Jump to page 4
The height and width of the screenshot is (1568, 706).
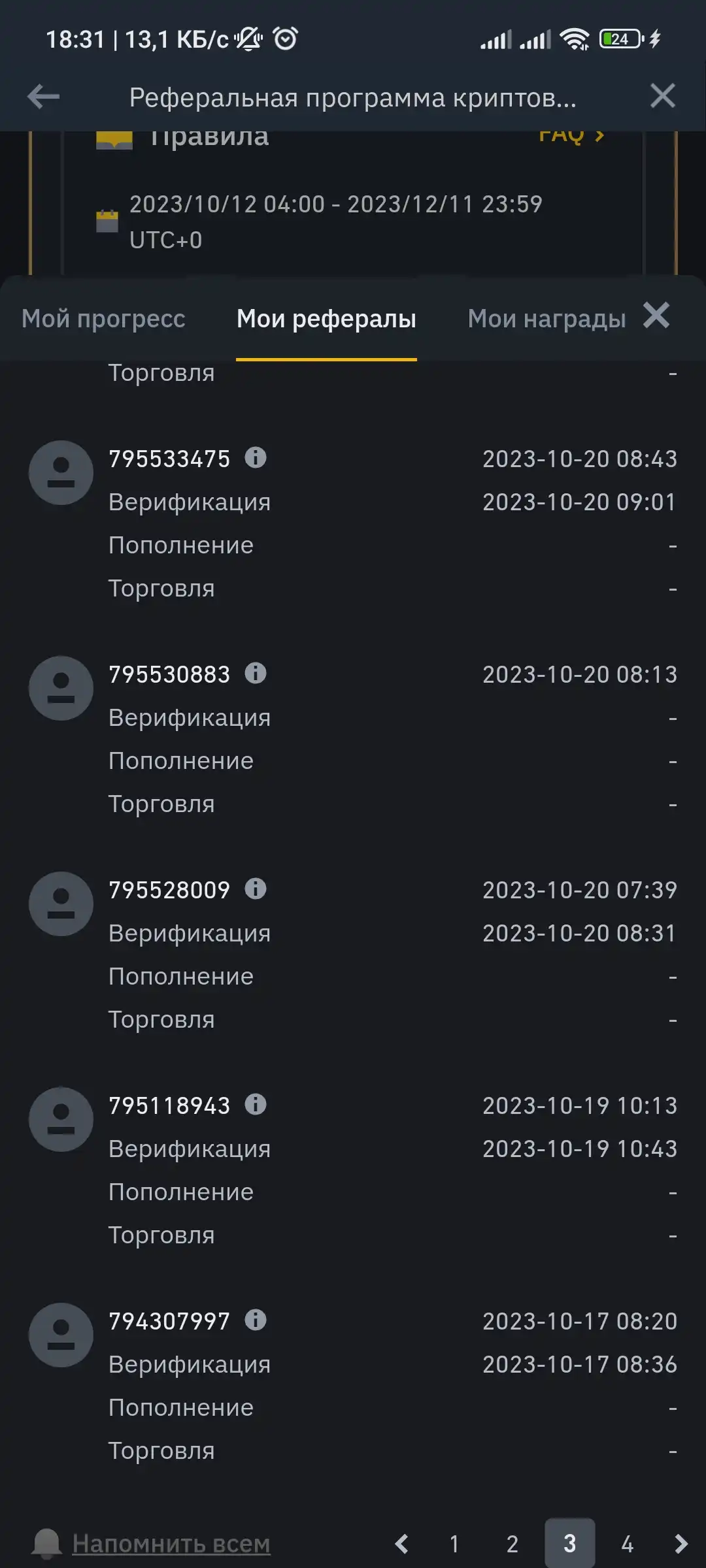coord(627,1544)
